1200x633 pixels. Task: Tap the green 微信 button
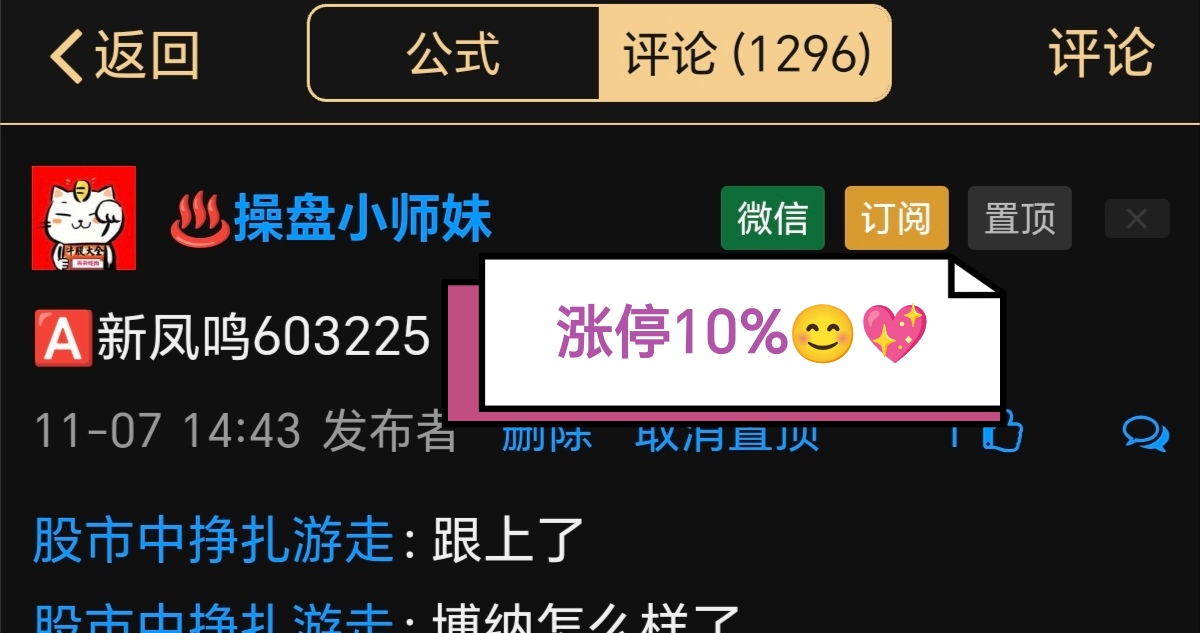coord(772,218)
